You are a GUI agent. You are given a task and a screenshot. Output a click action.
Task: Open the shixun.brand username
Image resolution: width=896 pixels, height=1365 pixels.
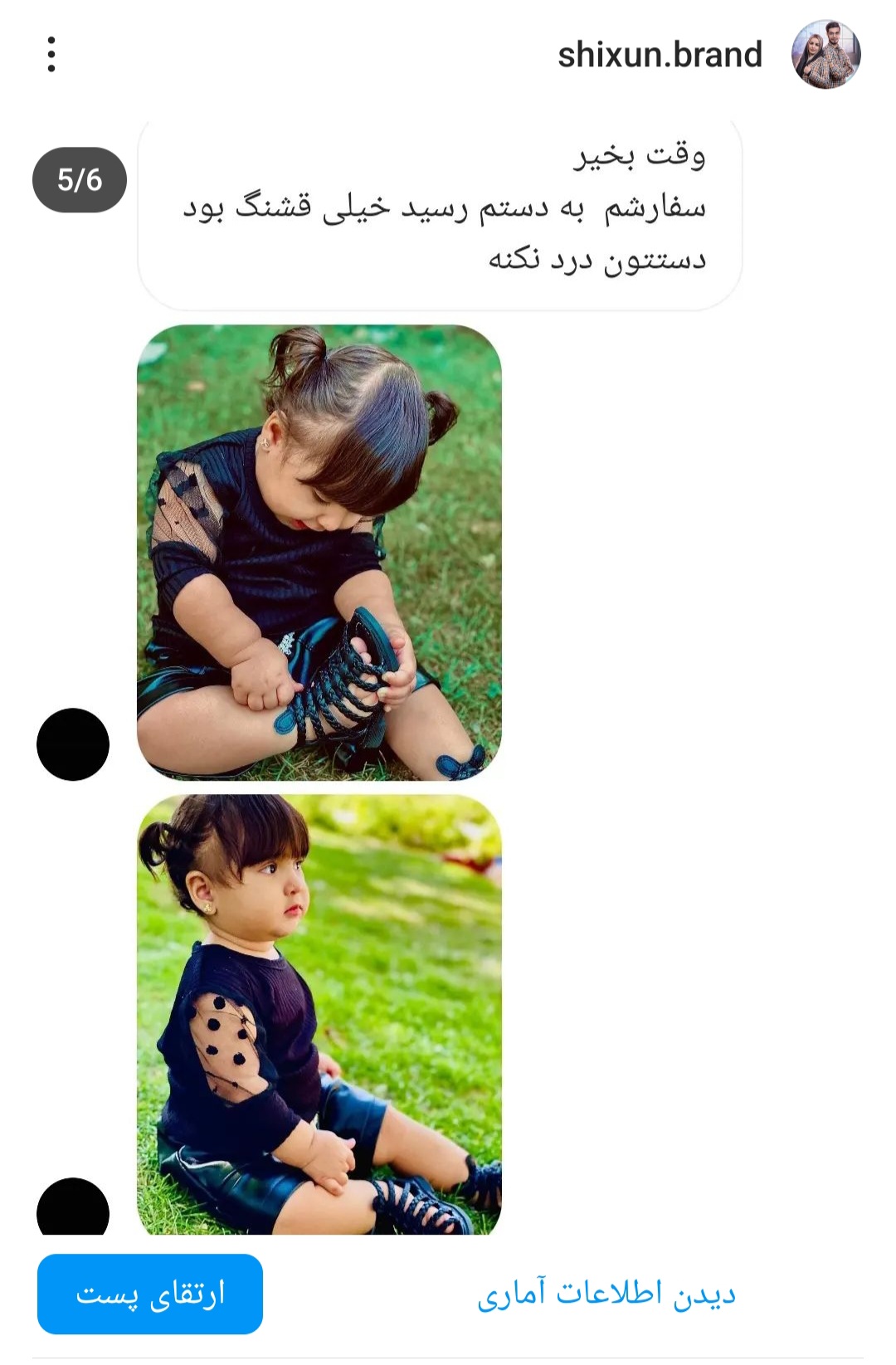tap(660, 55)
